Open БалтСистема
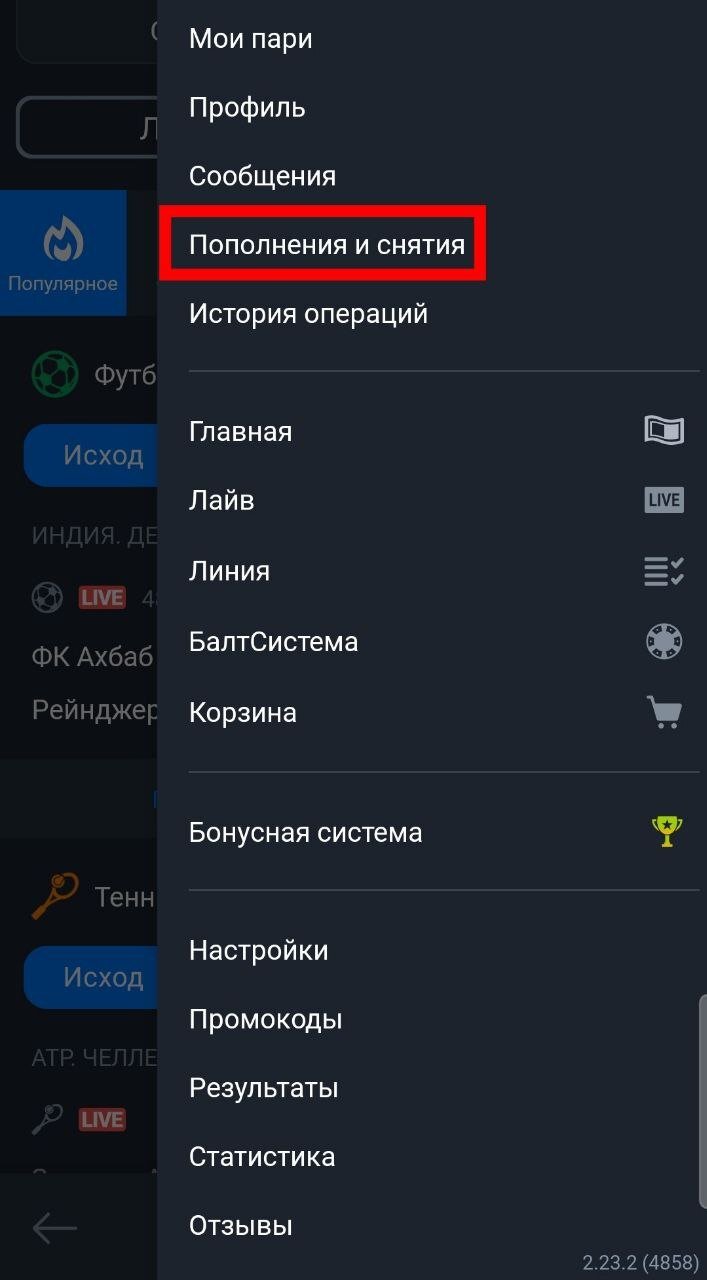The image size is (707, 1280). pyautogui.click(x=273, y=641)
